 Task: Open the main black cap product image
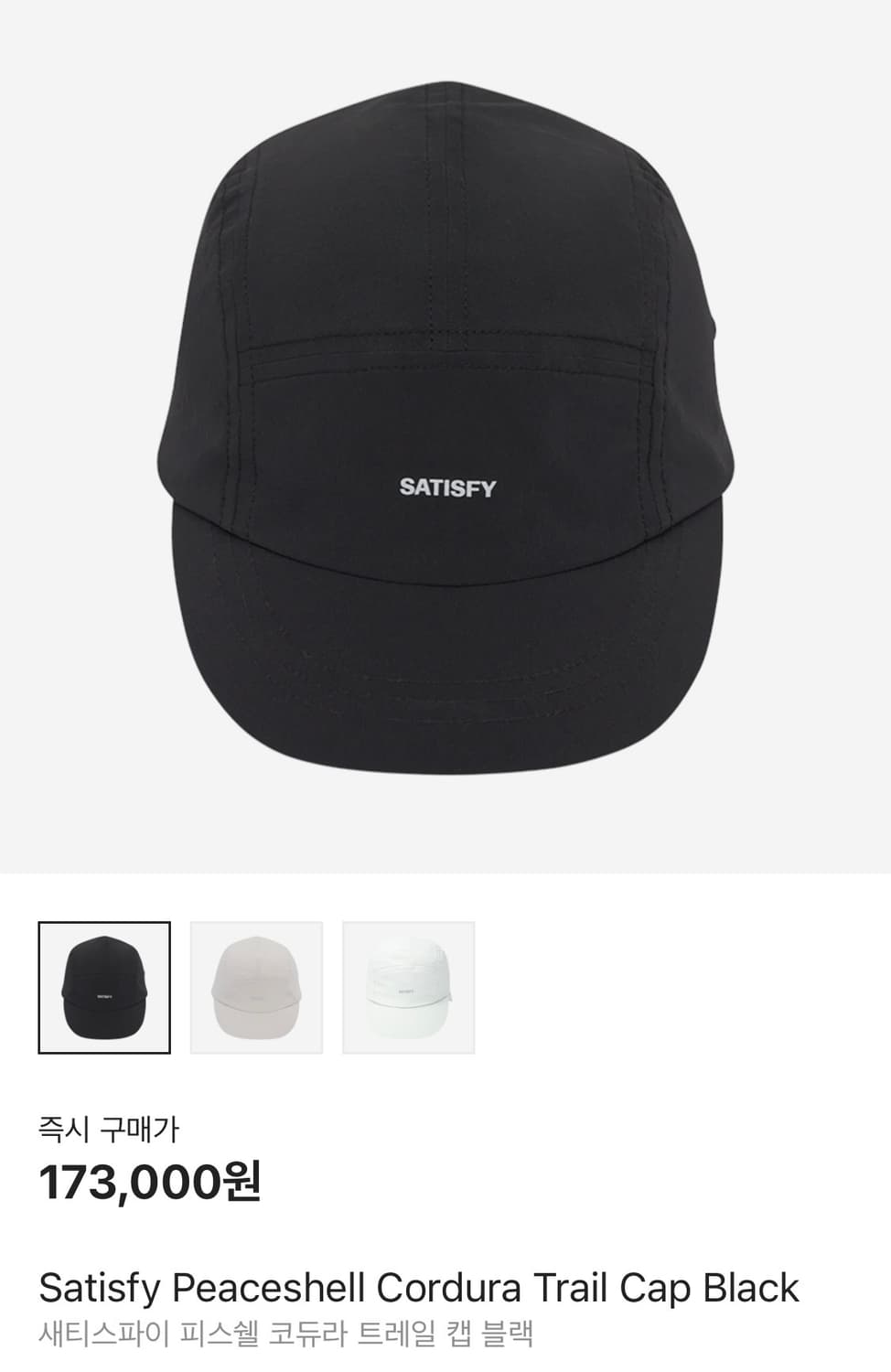coord(445,436)
